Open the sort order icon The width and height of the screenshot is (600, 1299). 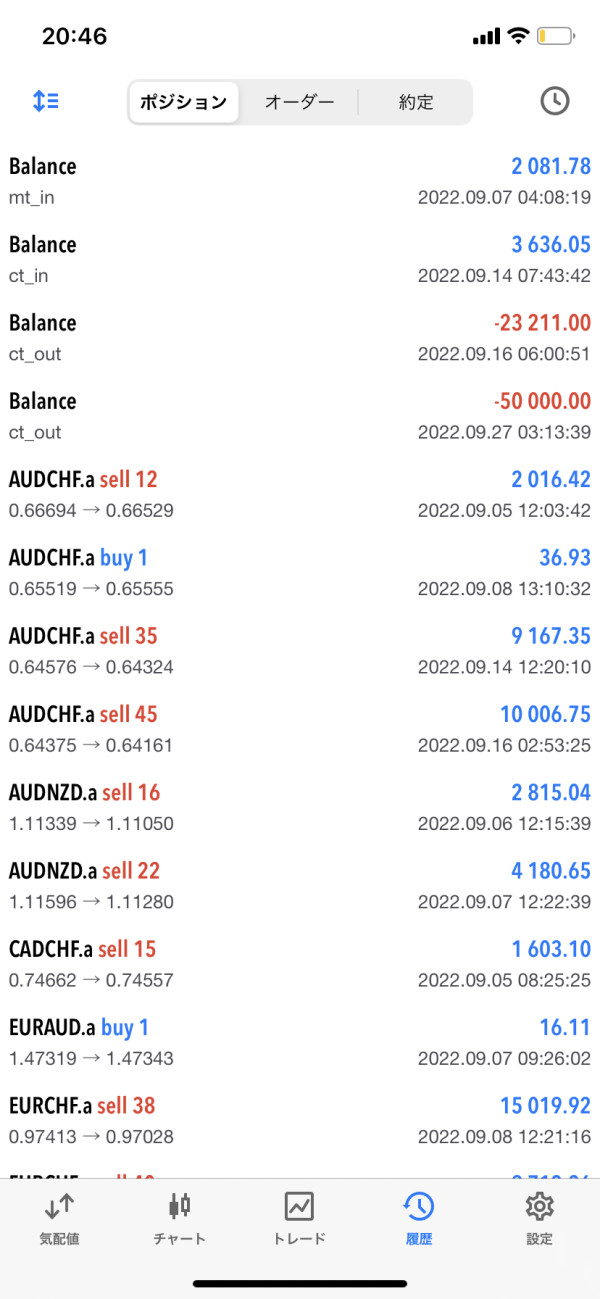tap(46, 101)
